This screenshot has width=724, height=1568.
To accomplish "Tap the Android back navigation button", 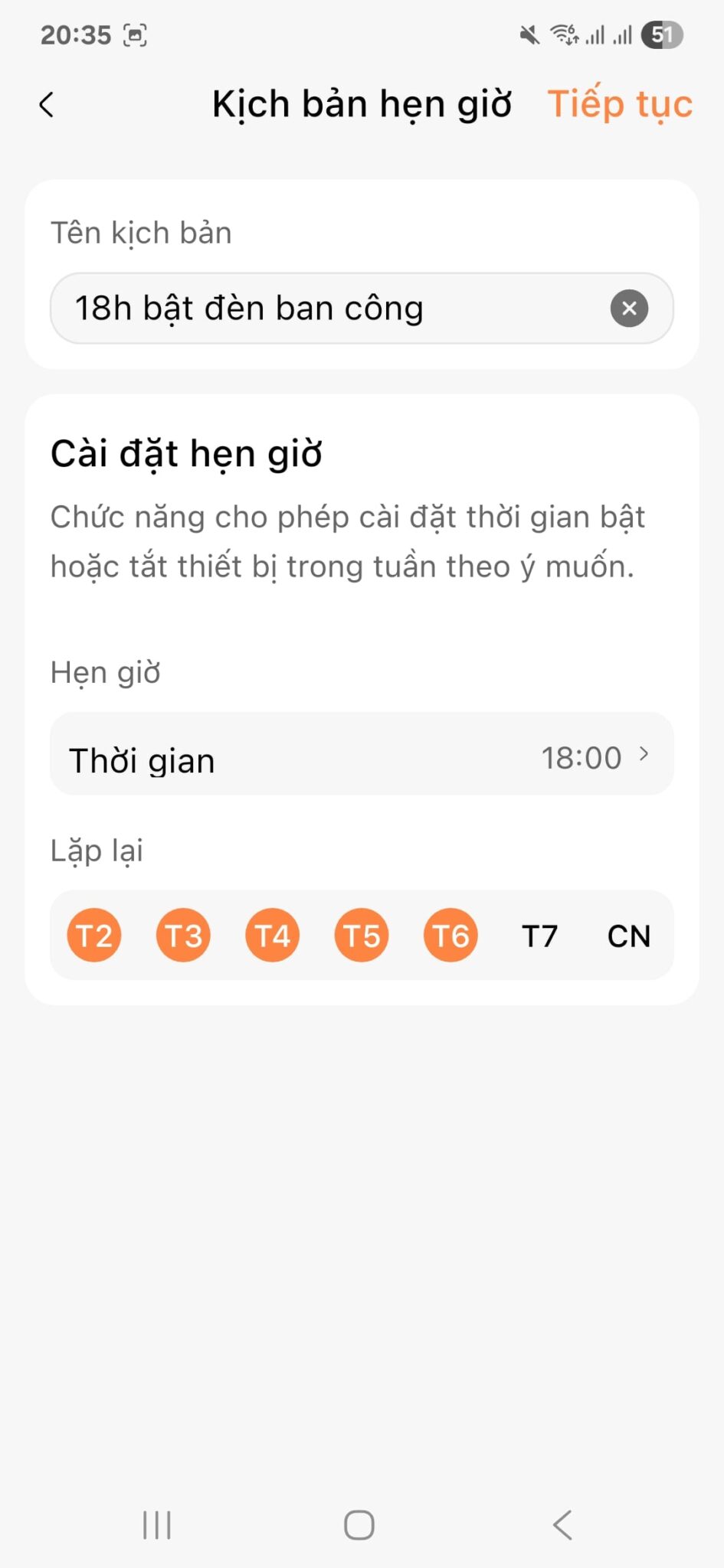I will click(562, 1524).
